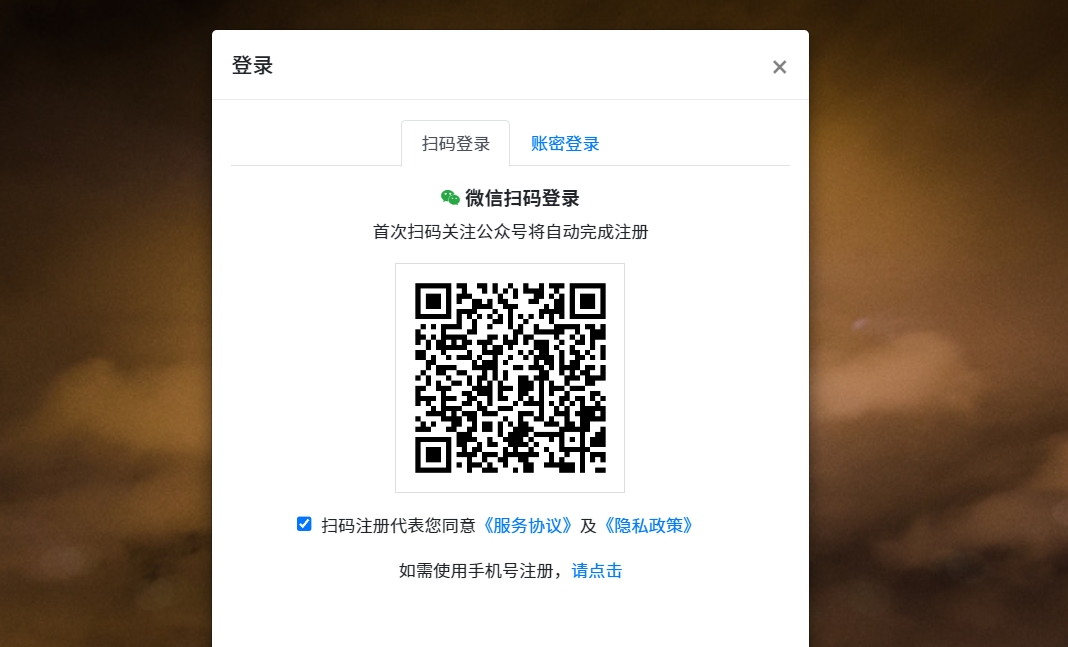Viewport: 1068px width, 647px height.
Task: Open the 《隐私政策》 link
Action: 647,525
